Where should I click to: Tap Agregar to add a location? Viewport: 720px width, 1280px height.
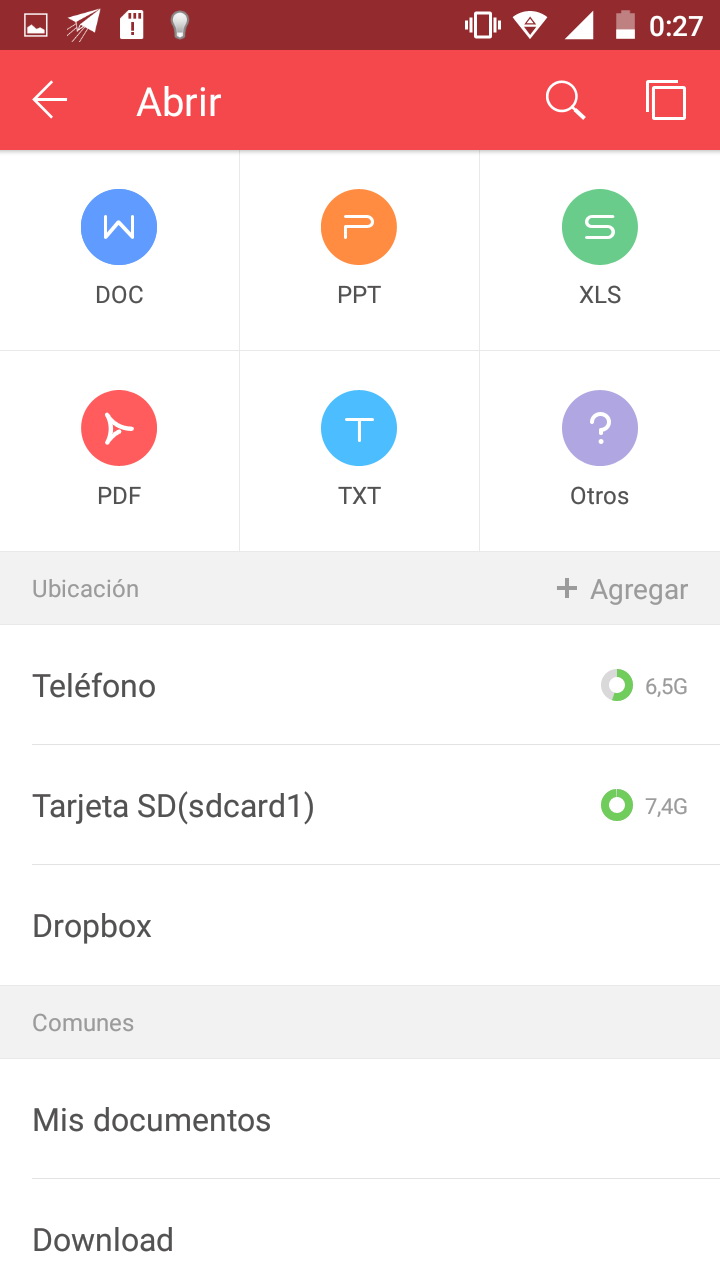click(x=622, y=589)
